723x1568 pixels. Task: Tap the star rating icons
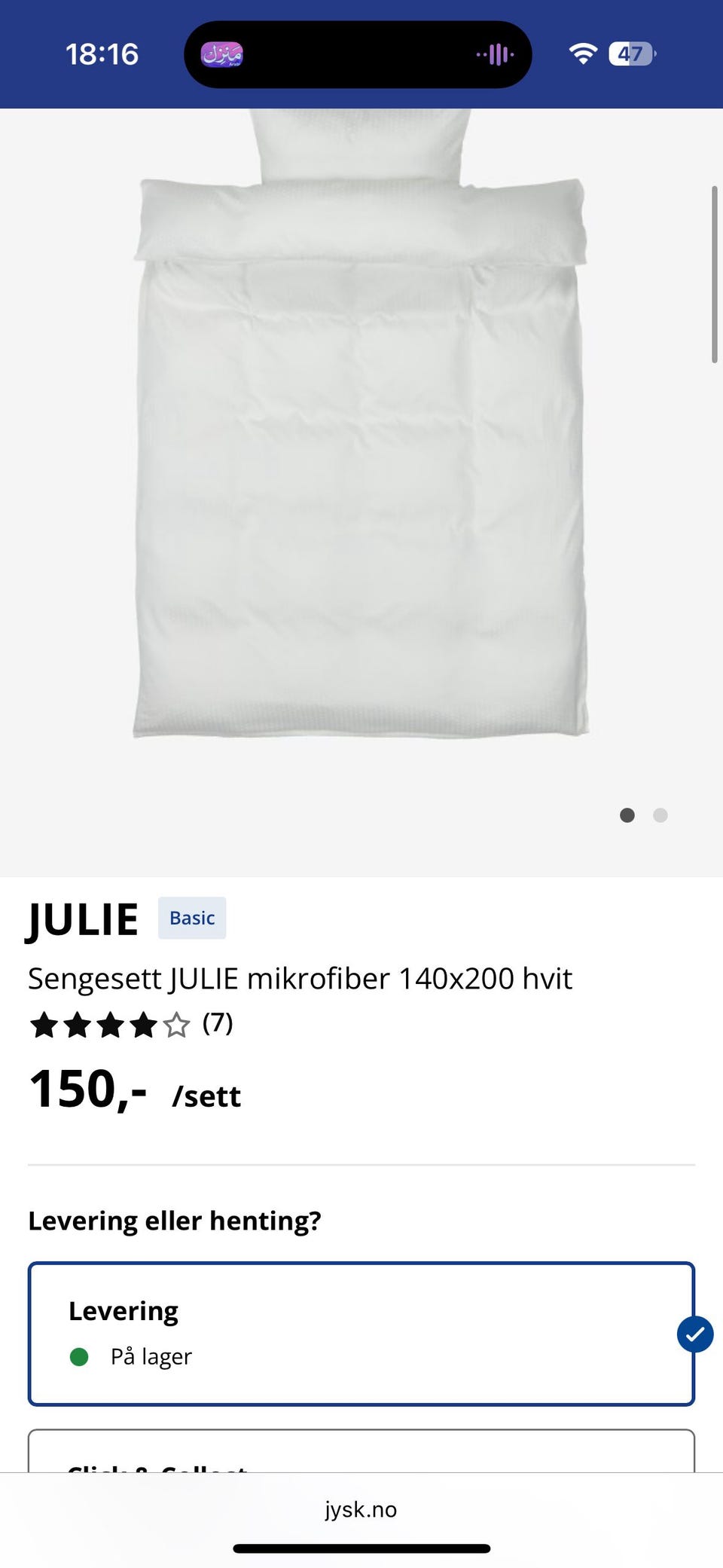(108, 1024)
